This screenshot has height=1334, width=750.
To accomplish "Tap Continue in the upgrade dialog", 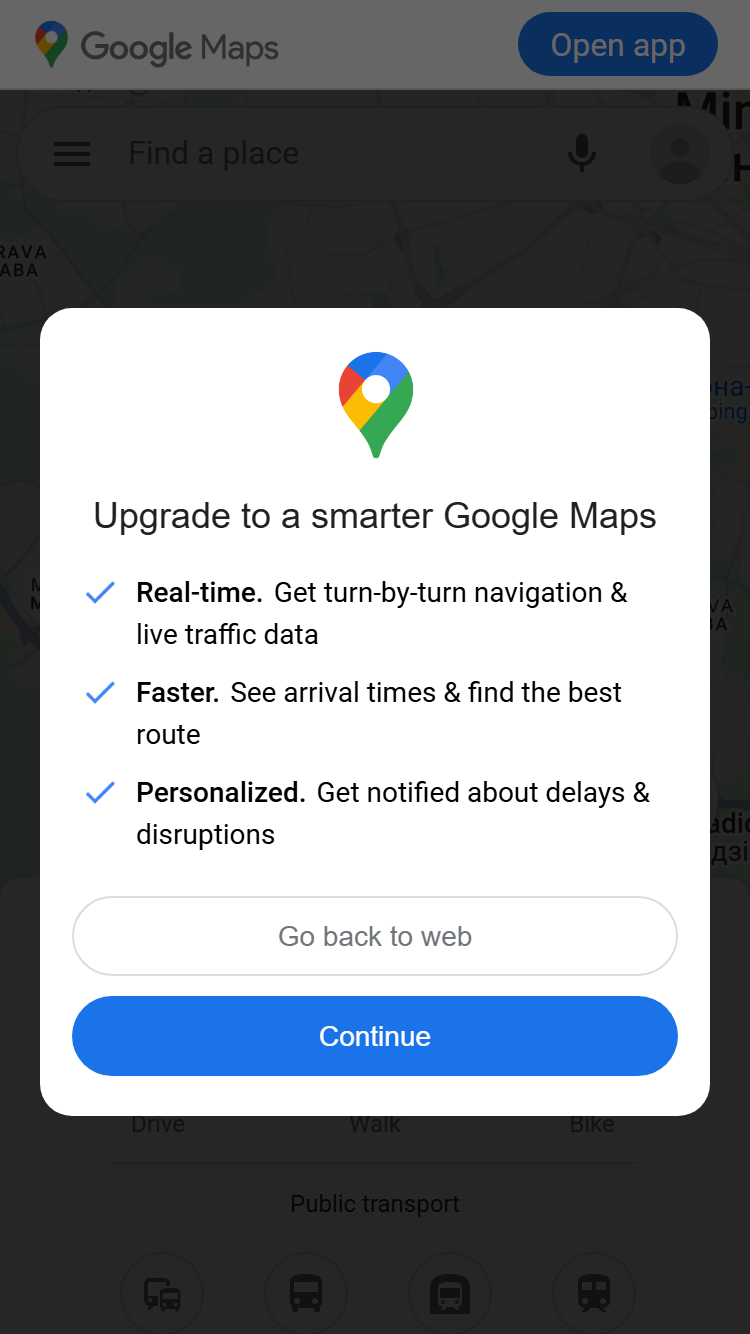I will click(375, 1036).
